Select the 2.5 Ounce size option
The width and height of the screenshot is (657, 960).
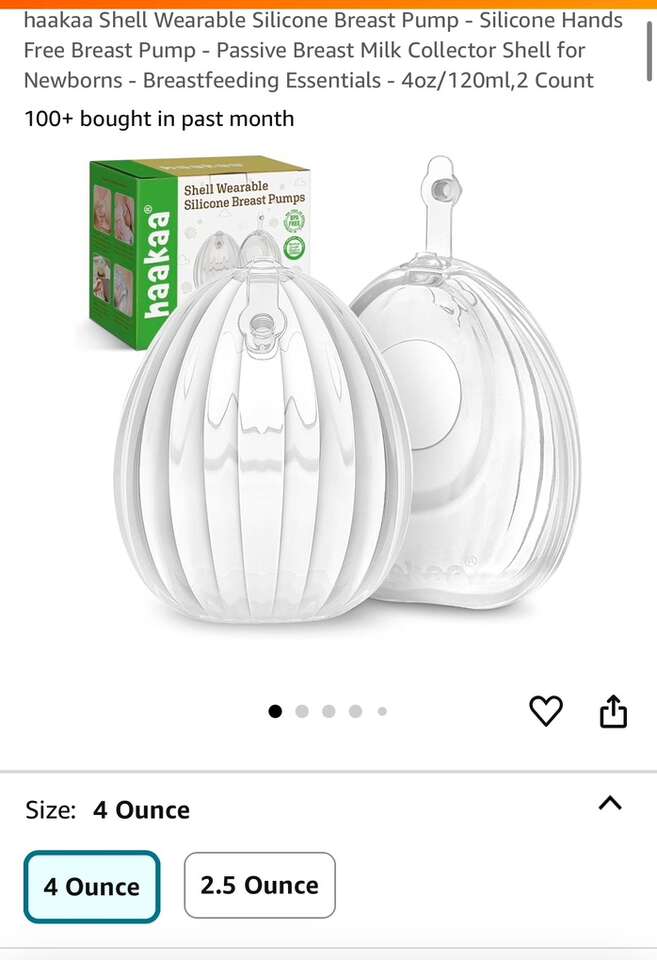pyautogui.click(x=259, y=885)
